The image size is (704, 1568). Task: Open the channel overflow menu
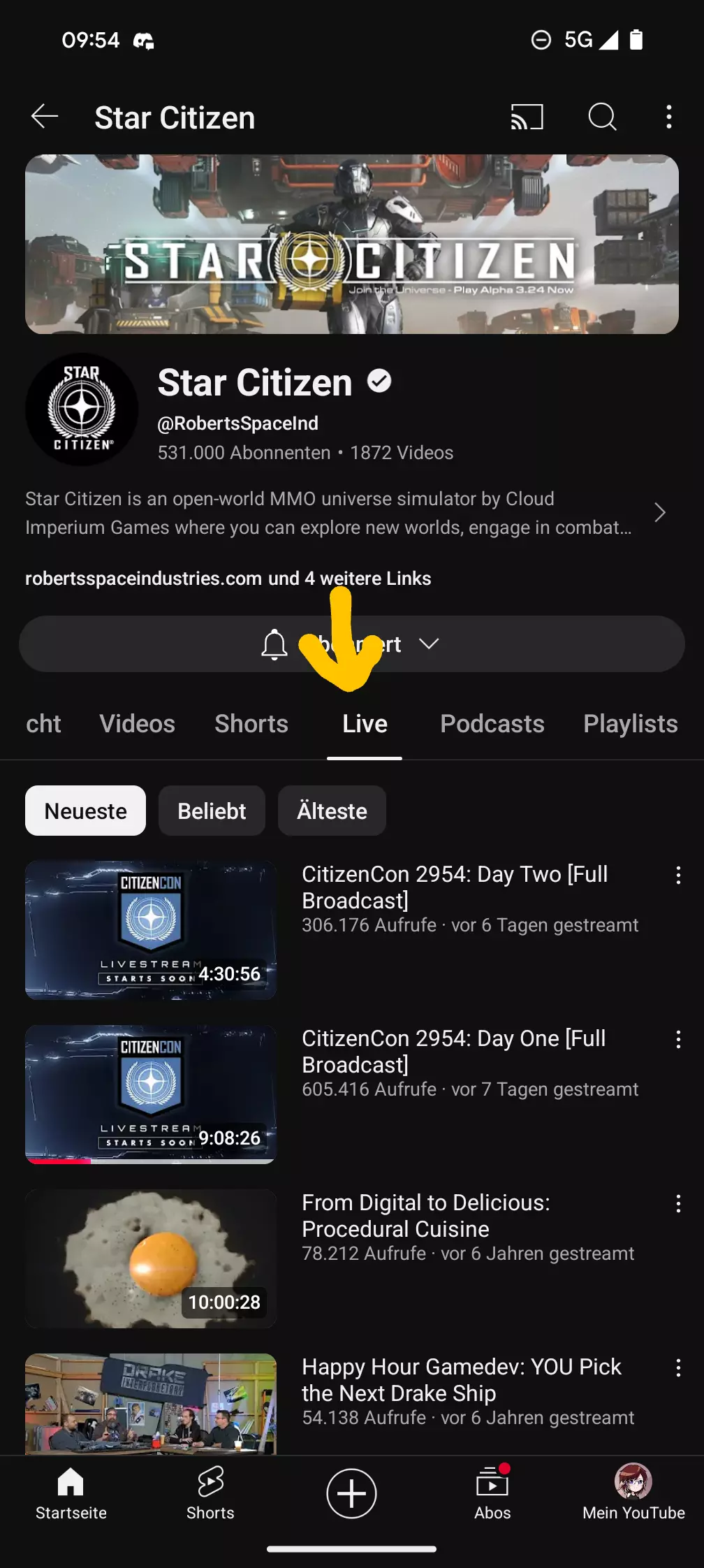click(669, 117)
